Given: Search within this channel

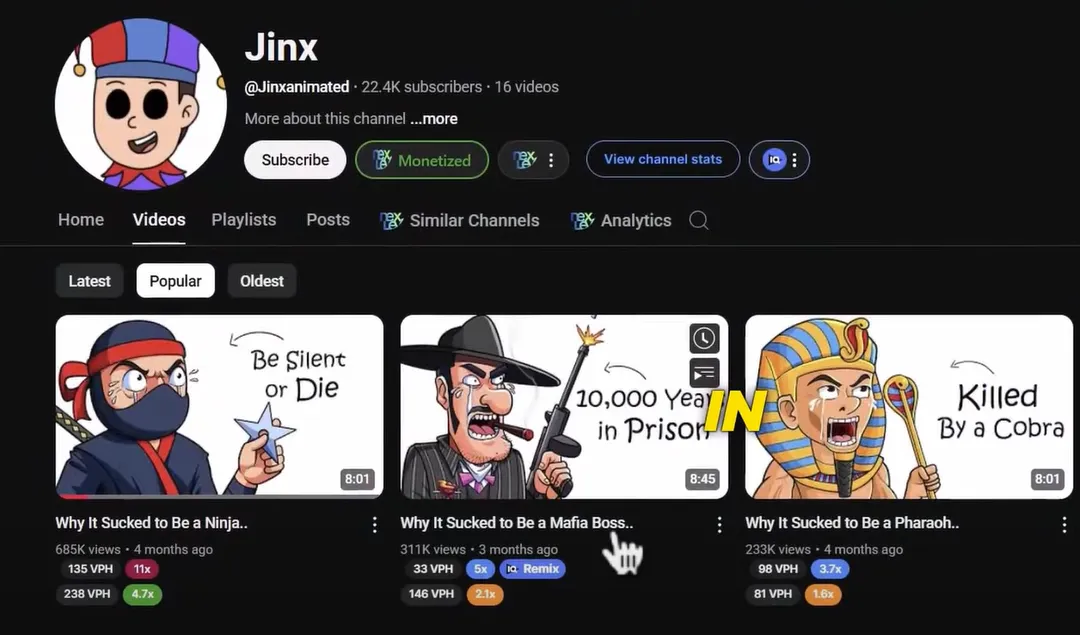Looking at the screenshot, I should [x=699, y=221].
